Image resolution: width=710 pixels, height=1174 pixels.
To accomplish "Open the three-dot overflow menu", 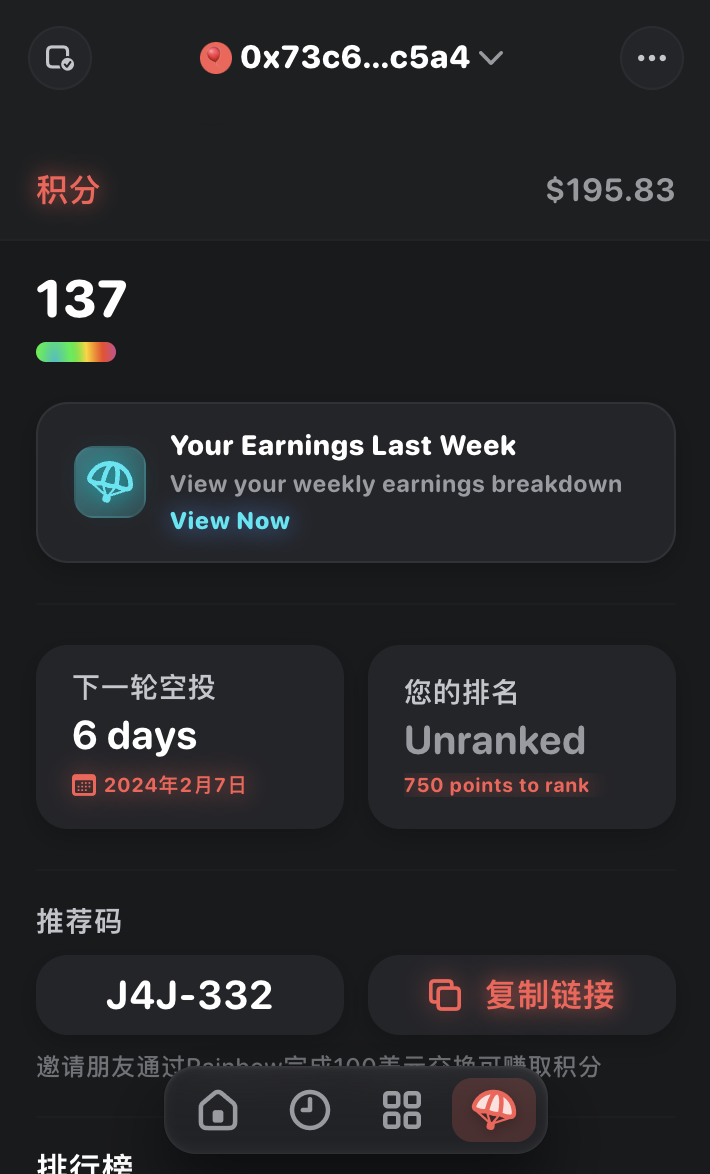I will pos(652,58).
